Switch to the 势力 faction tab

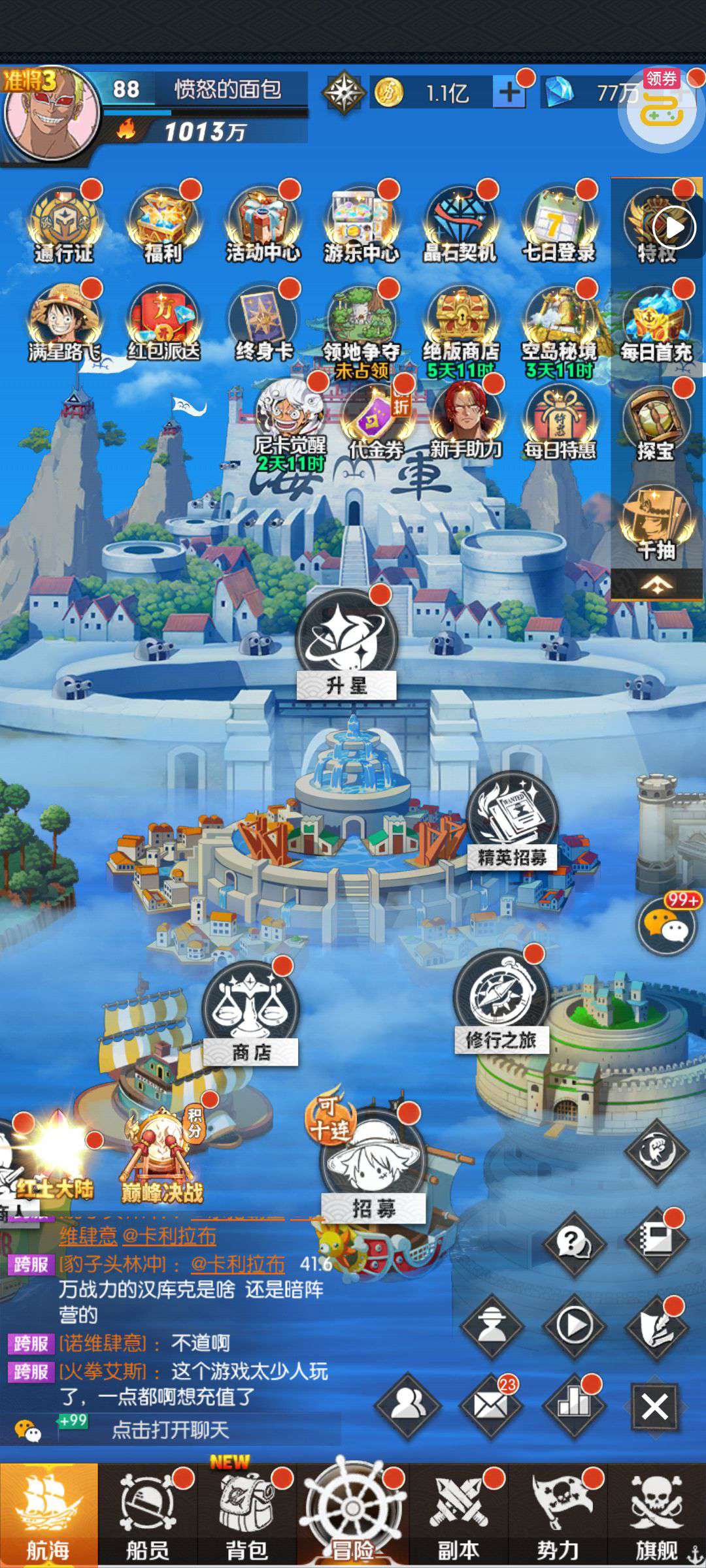pos(558,1516)
